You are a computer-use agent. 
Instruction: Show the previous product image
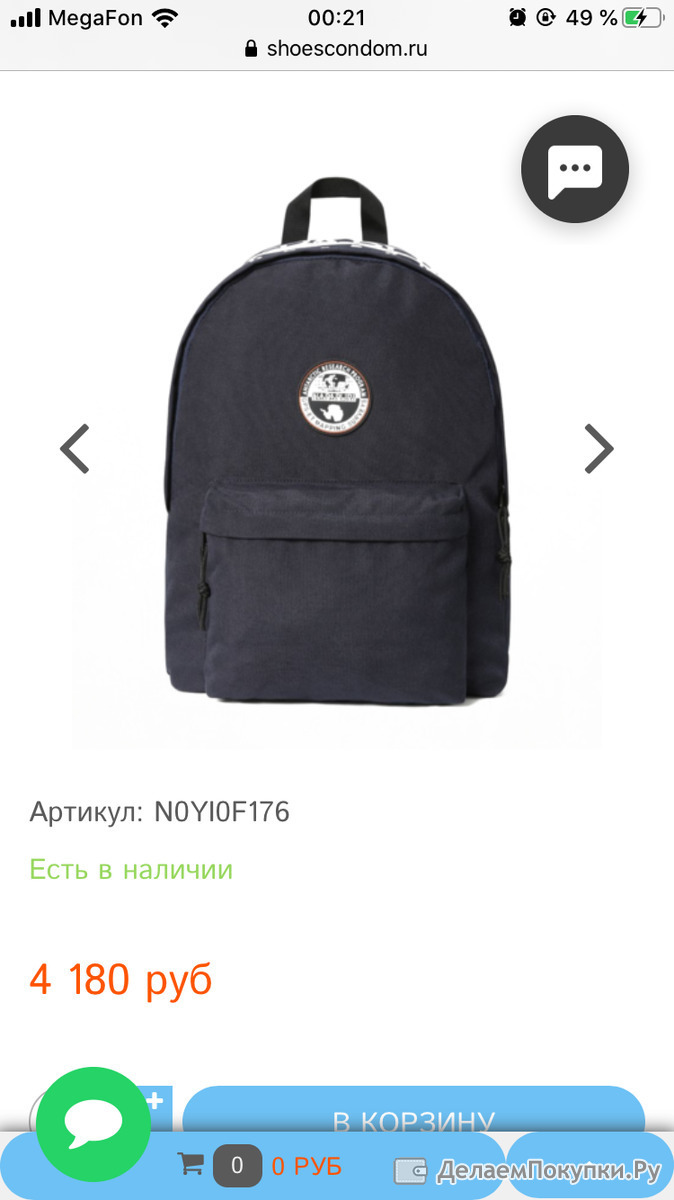(75, 449)
